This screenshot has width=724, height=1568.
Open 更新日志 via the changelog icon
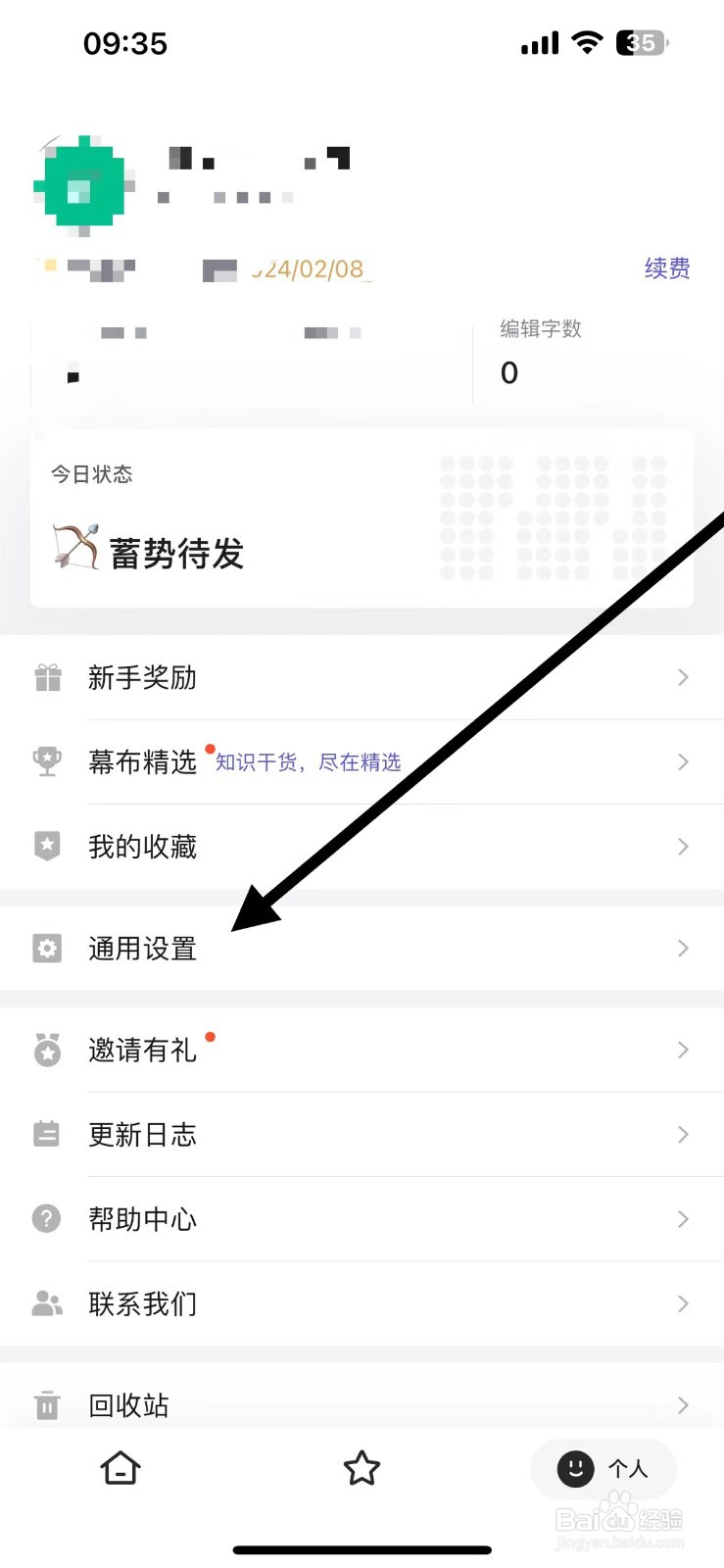(46, 1134)
